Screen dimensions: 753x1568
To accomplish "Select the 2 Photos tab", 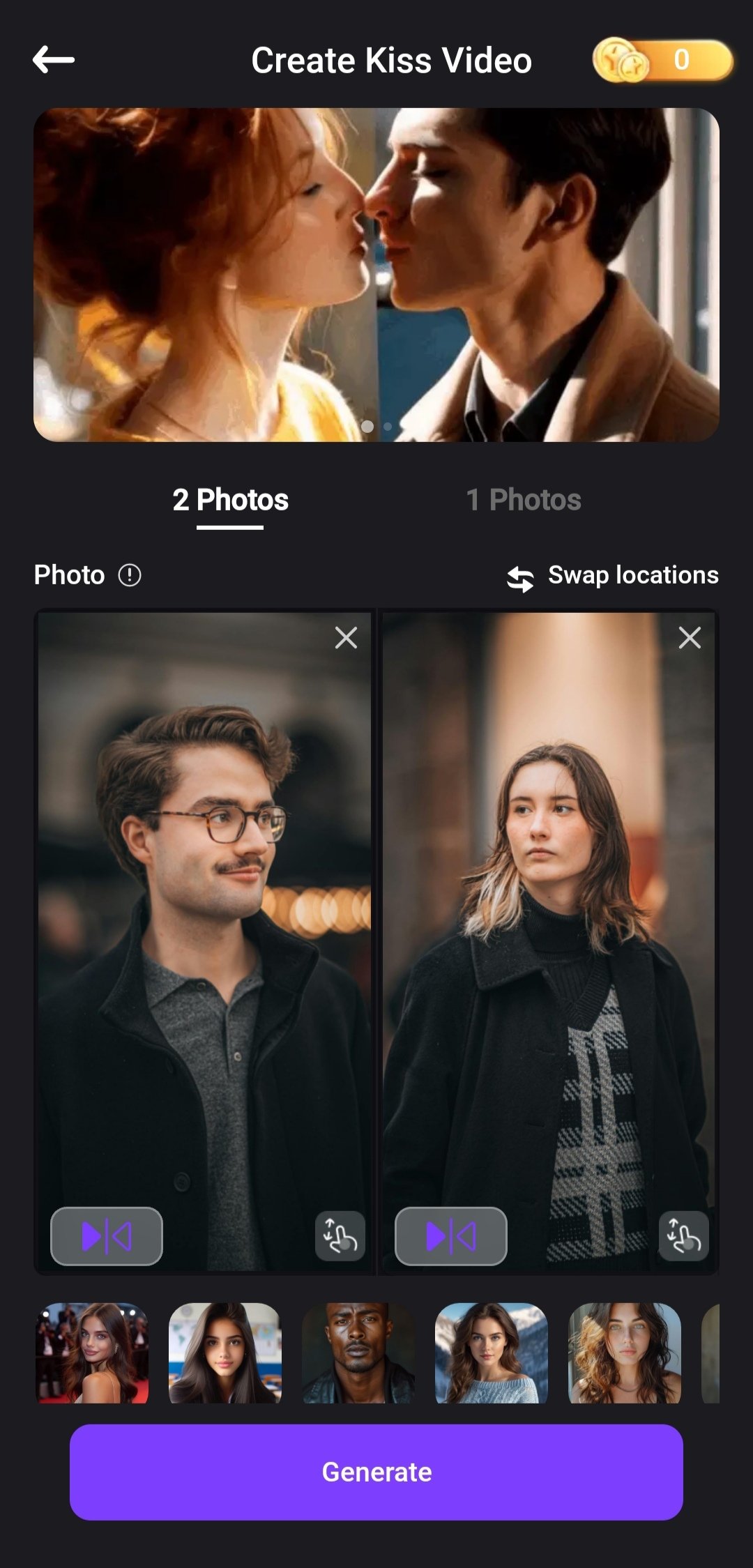I will [x=230, y=500].
